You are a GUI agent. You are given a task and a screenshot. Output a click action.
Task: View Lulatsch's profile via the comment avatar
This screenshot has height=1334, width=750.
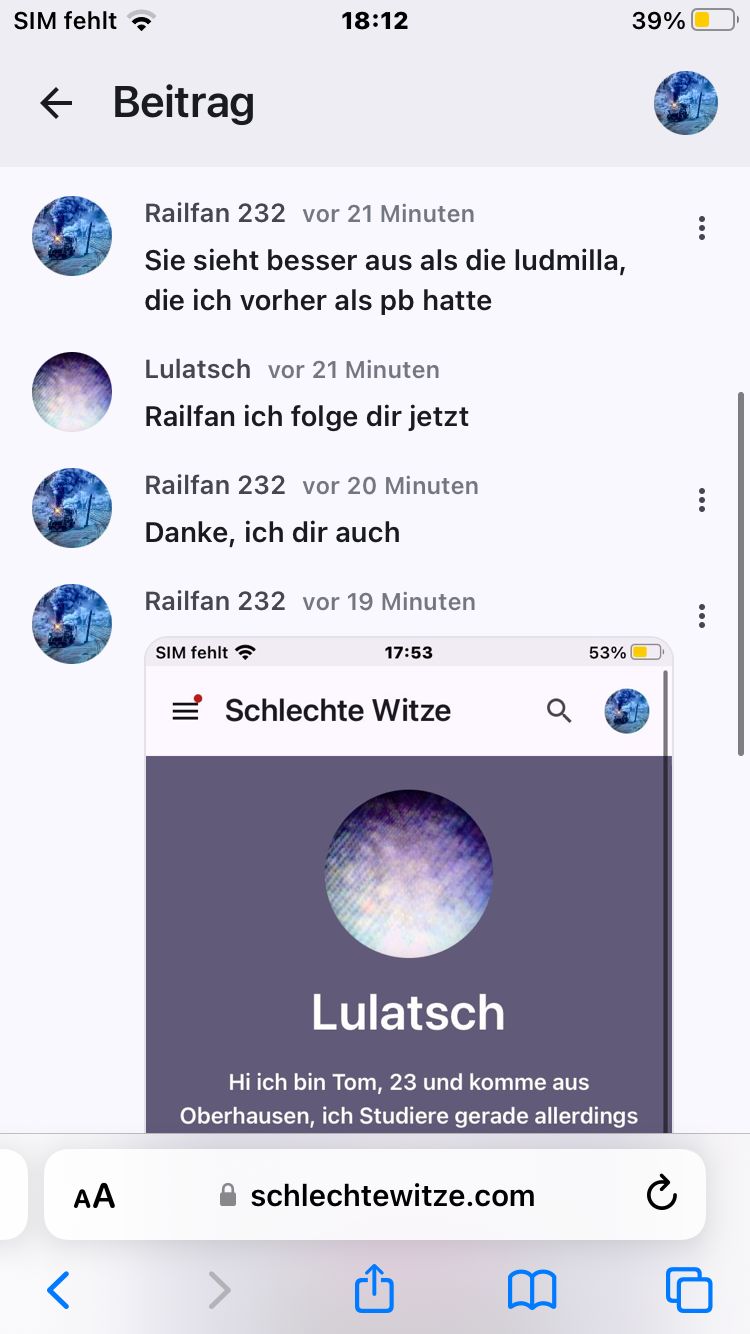[72, 392]
